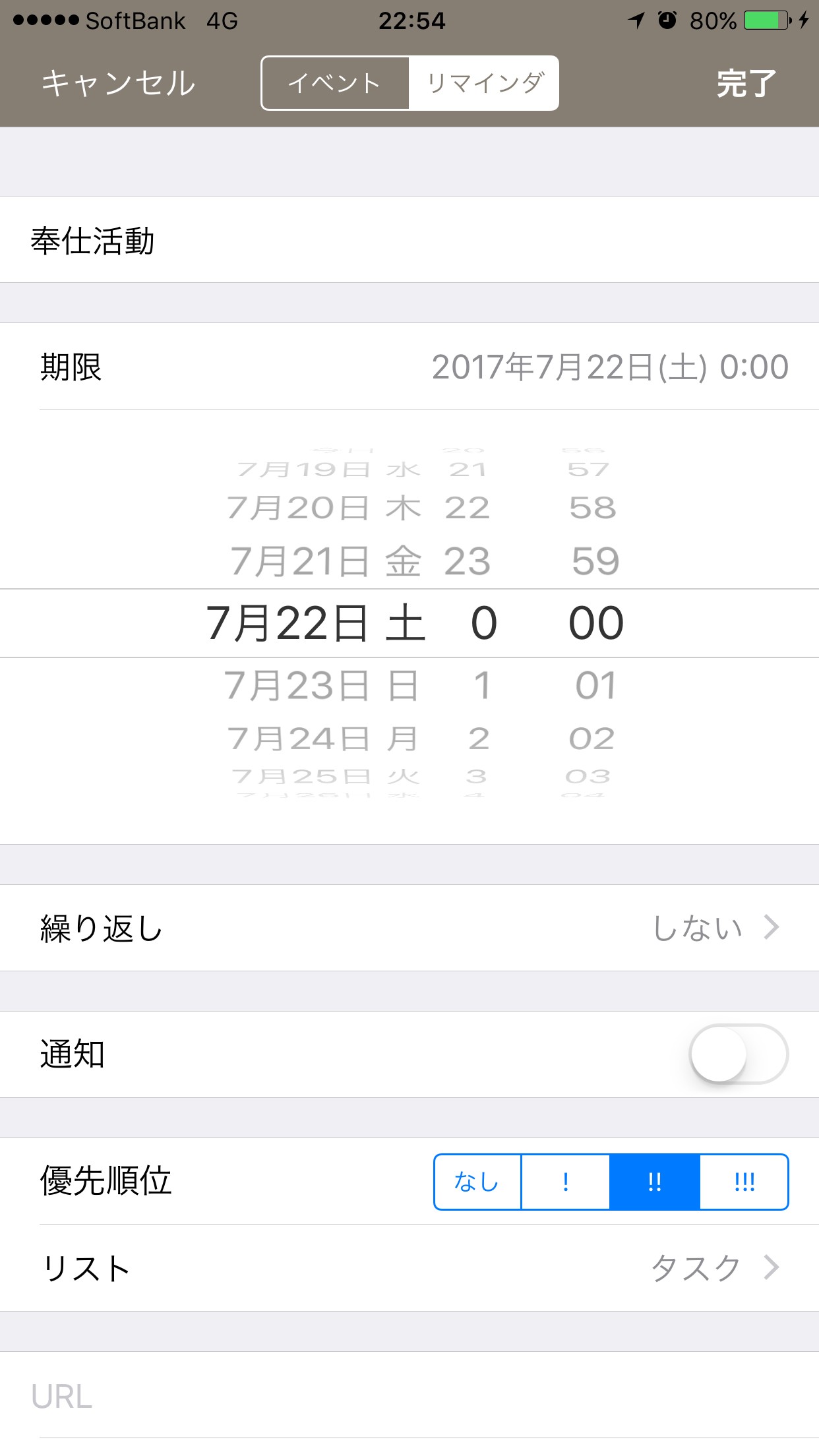Pick minute 01 in the time picker

coord(595,686)
